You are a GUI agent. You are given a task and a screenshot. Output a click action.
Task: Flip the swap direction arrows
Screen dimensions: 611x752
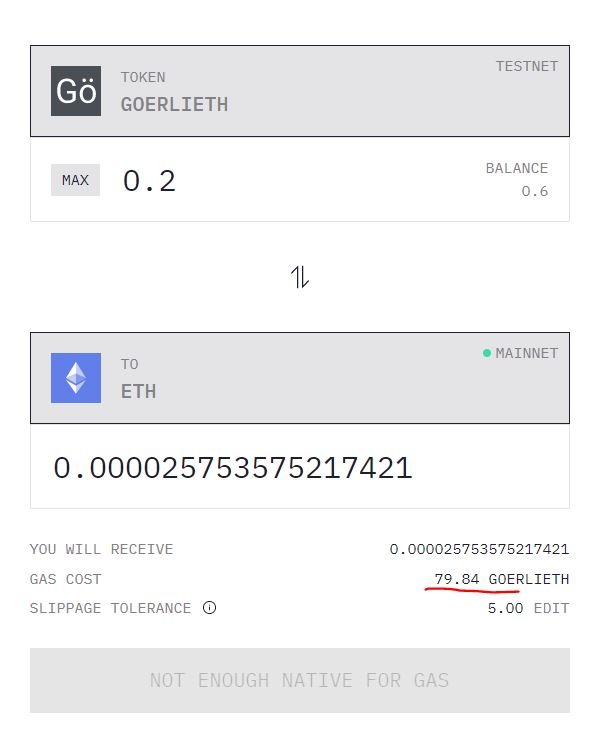(300, 278)
